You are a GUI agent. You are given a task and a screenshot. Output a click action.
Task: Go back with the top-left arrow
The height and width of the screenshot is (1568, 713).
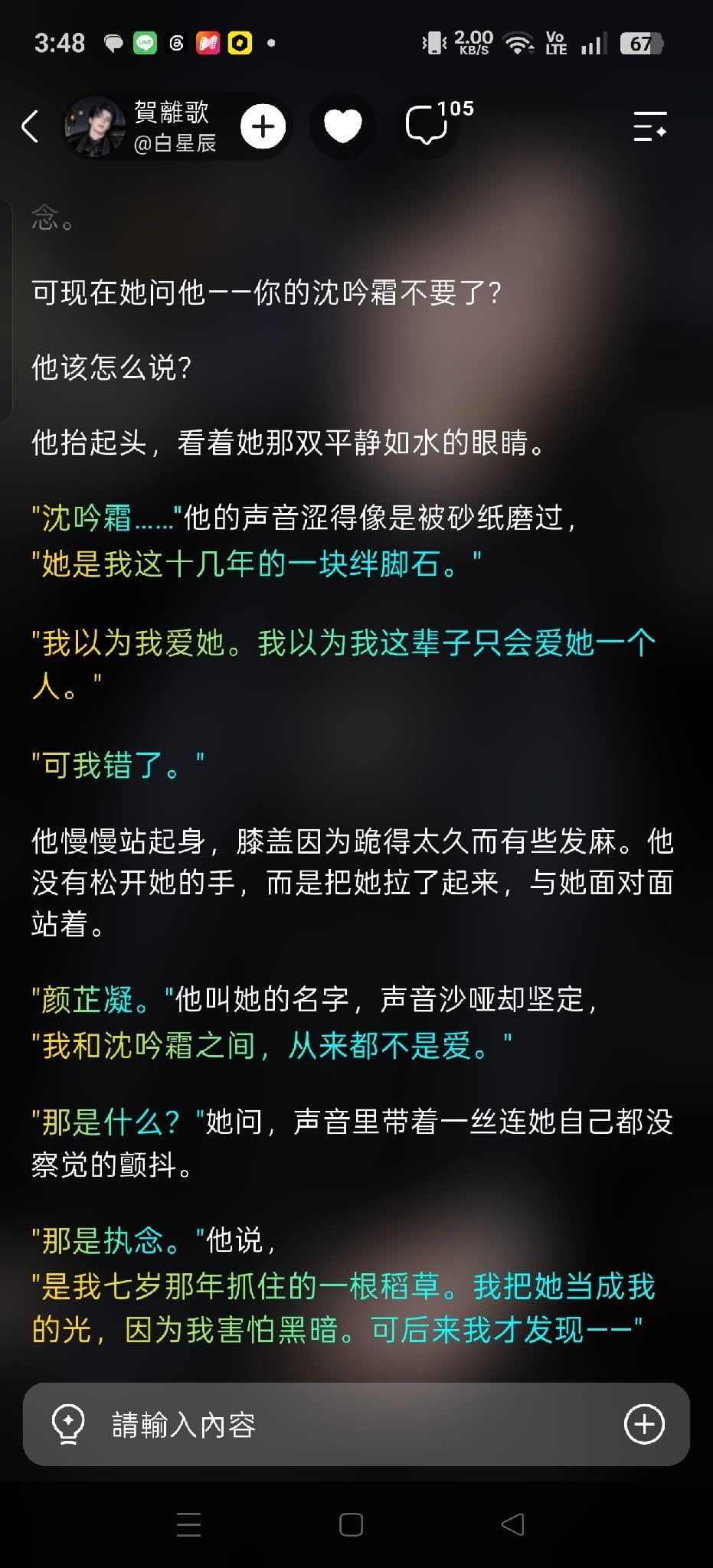tap(31, 126)
